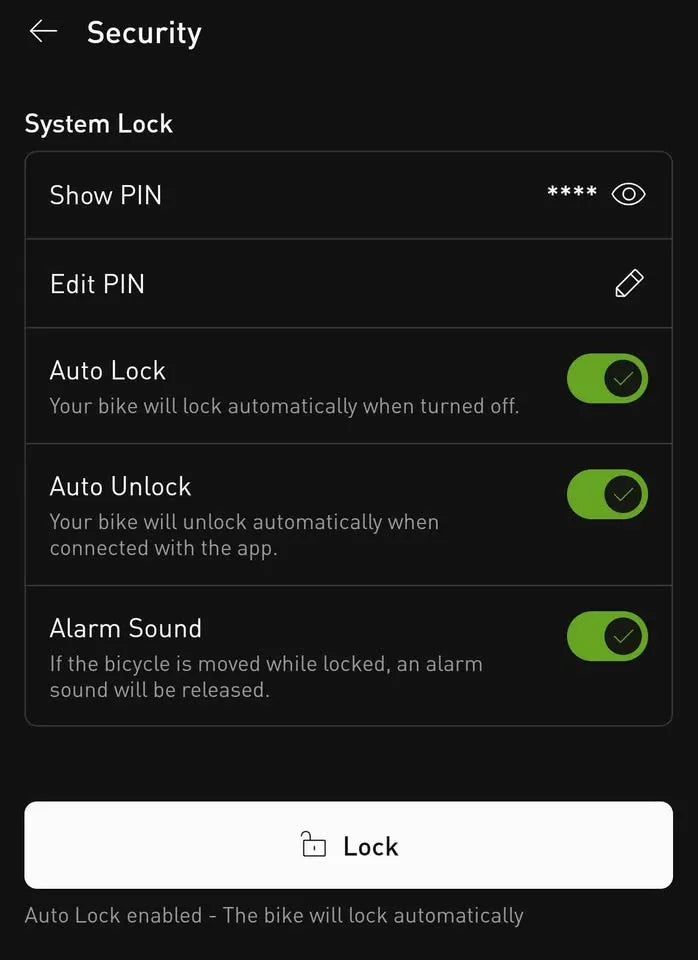Reveal the hidden PIN with the eye icon
This screenshot has height=960, width=698.
[x=628, y=194]
